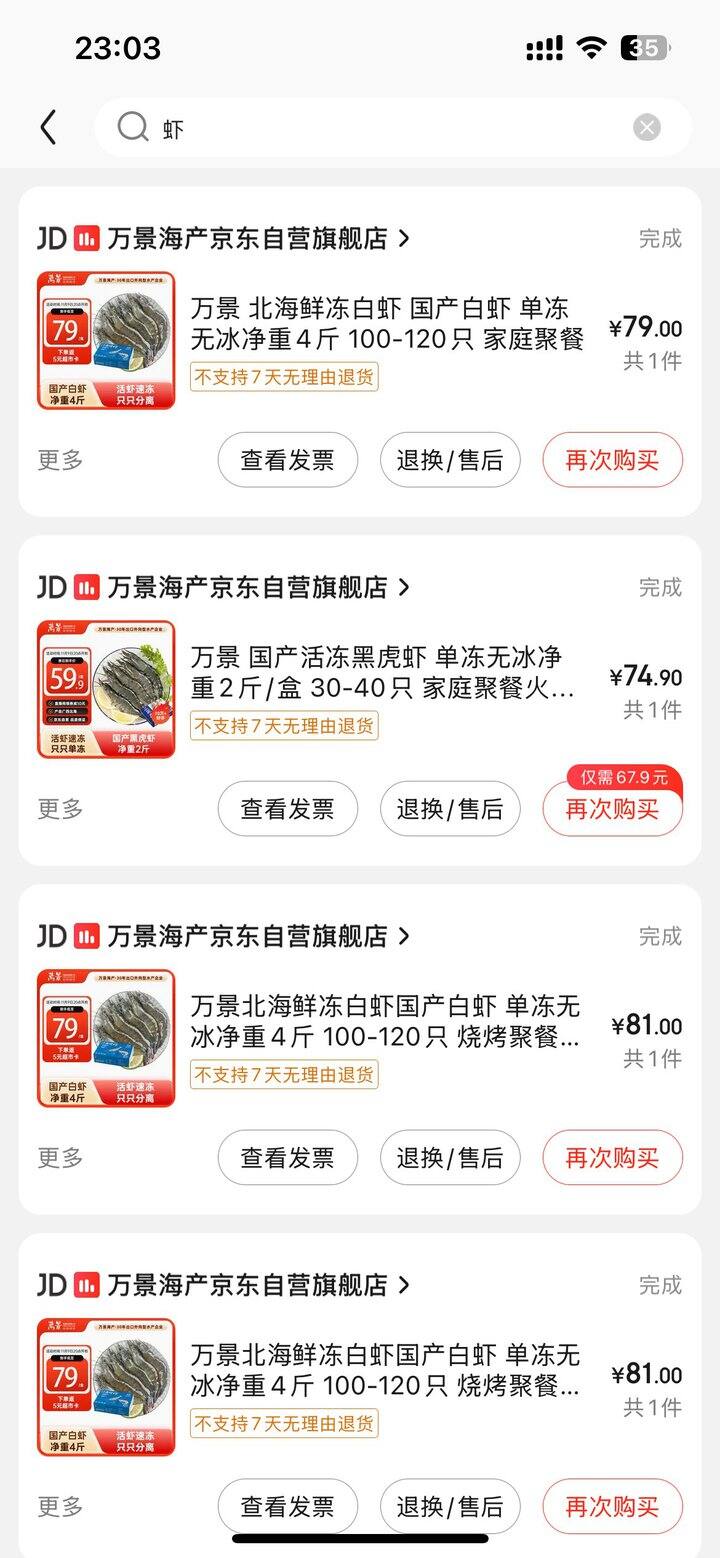Tap 退换/售后 on the 黑虎虾 order
This screenshot has height=1558, width=720.
[450, 808]
